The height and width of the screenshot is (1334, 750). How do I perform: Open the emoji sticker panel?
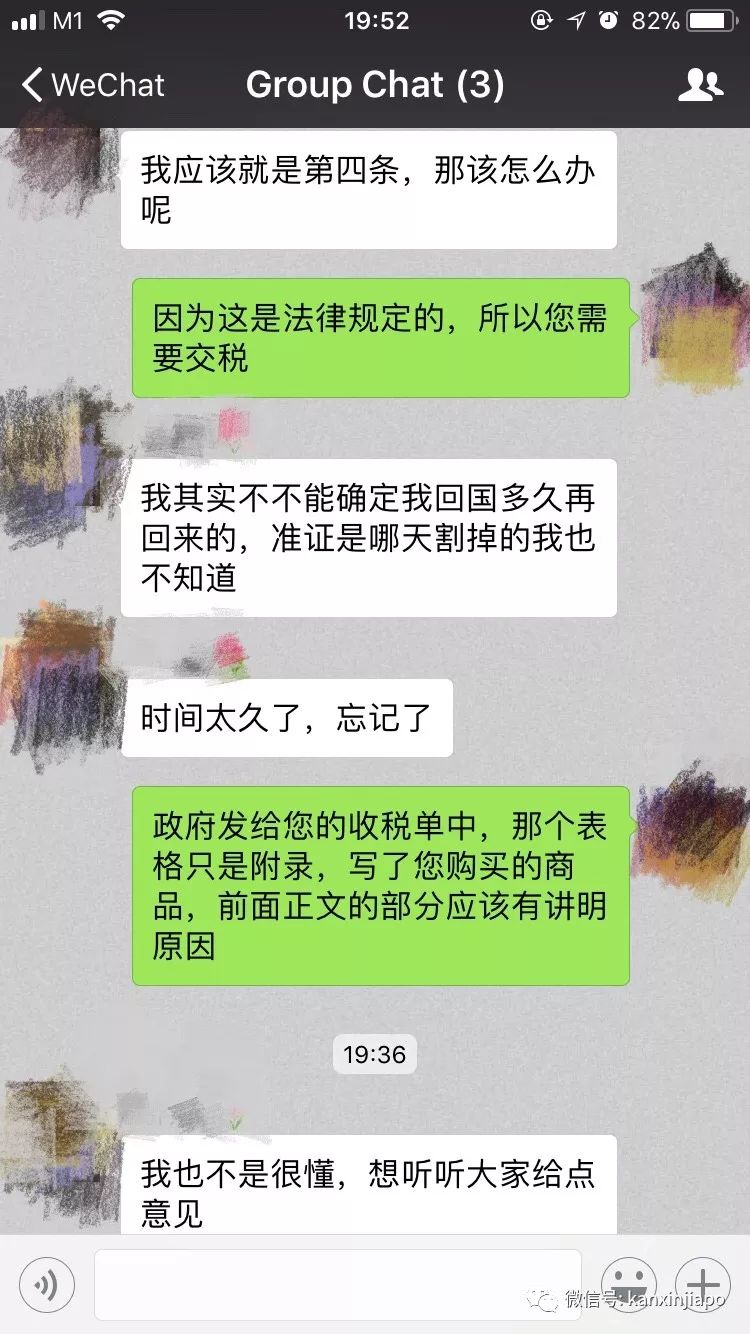pyautogui.click(x=628, y=1283)
